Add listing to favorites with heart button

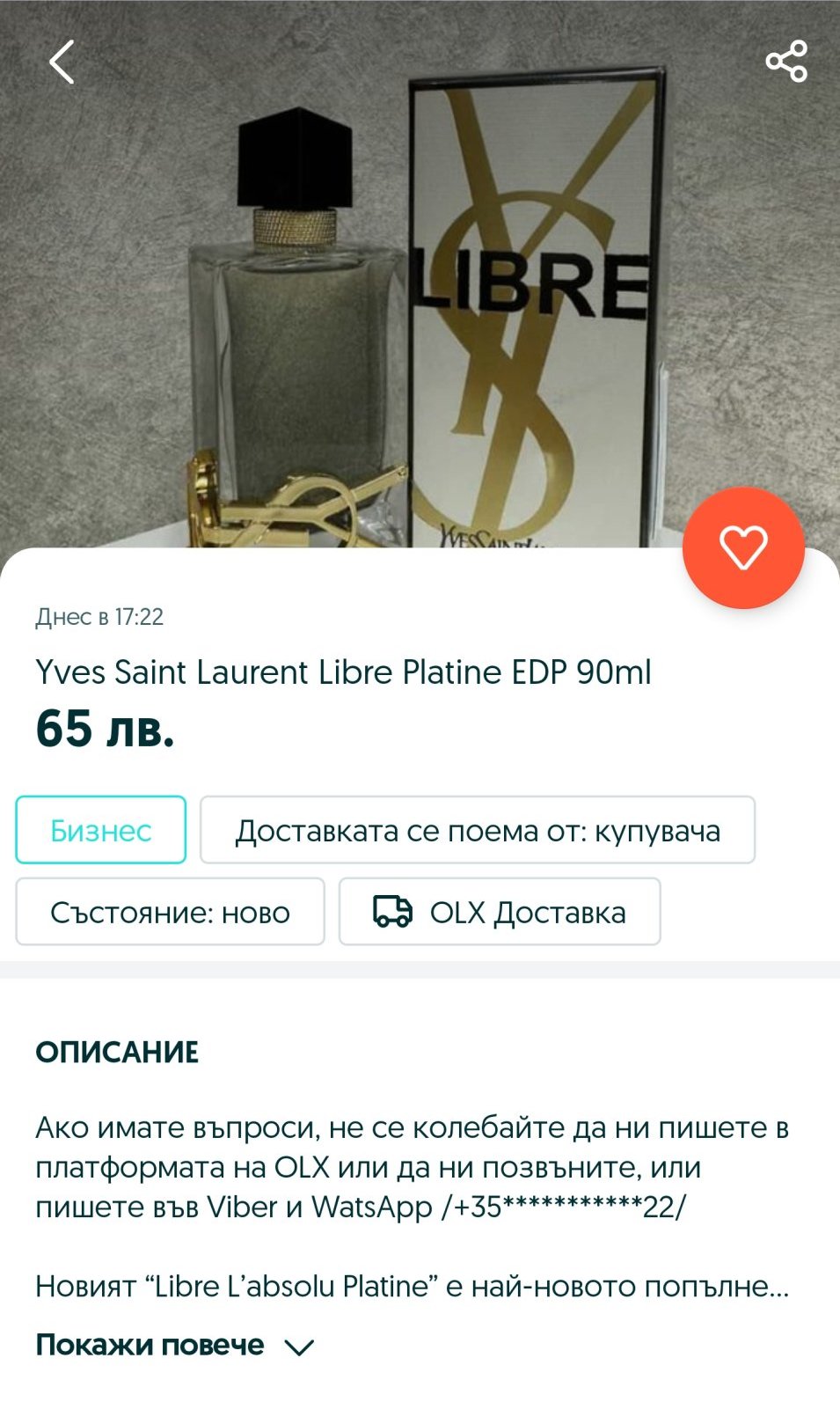click(x=743, y=547)
